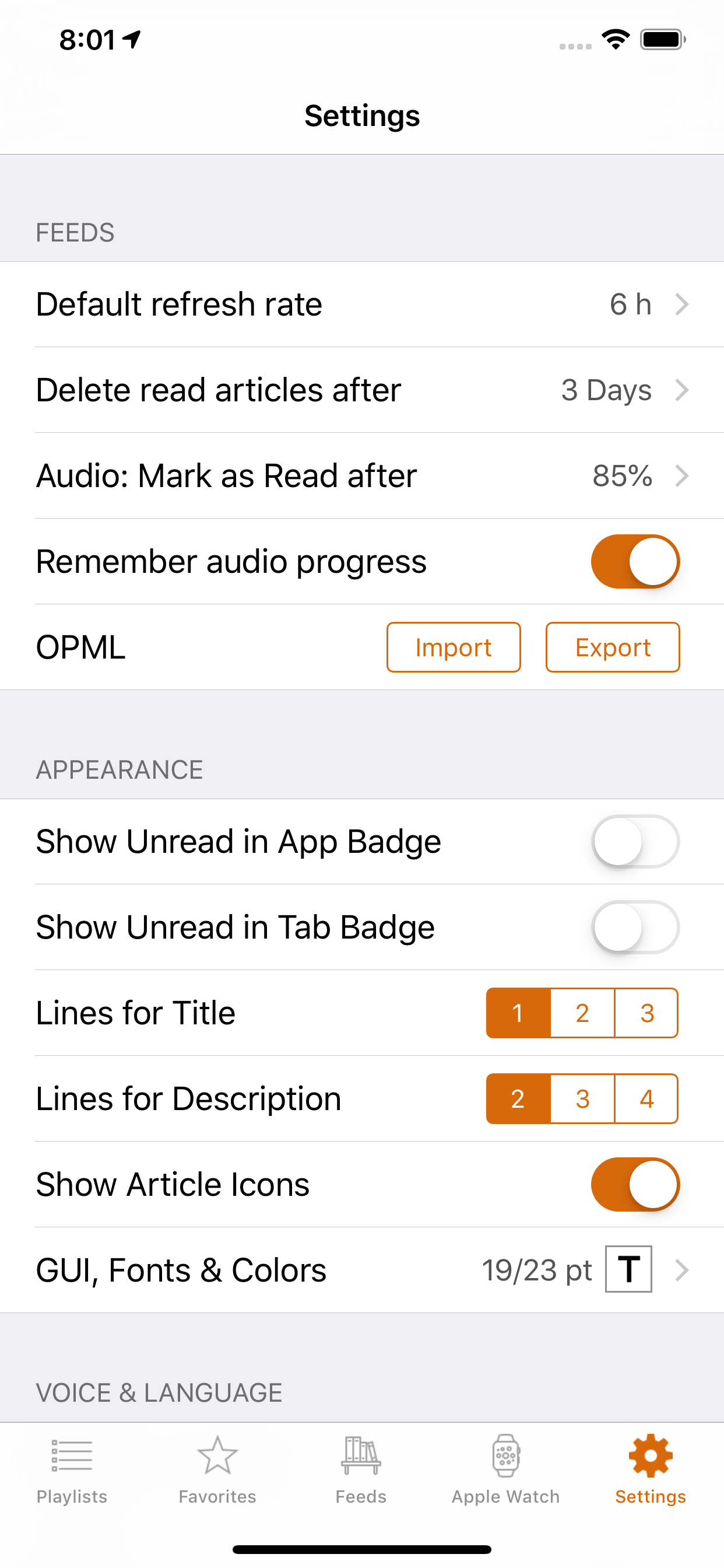Open Delete read articles after option
The height and width of the screenshot is (1568, 724).
[x=361, y=390]
